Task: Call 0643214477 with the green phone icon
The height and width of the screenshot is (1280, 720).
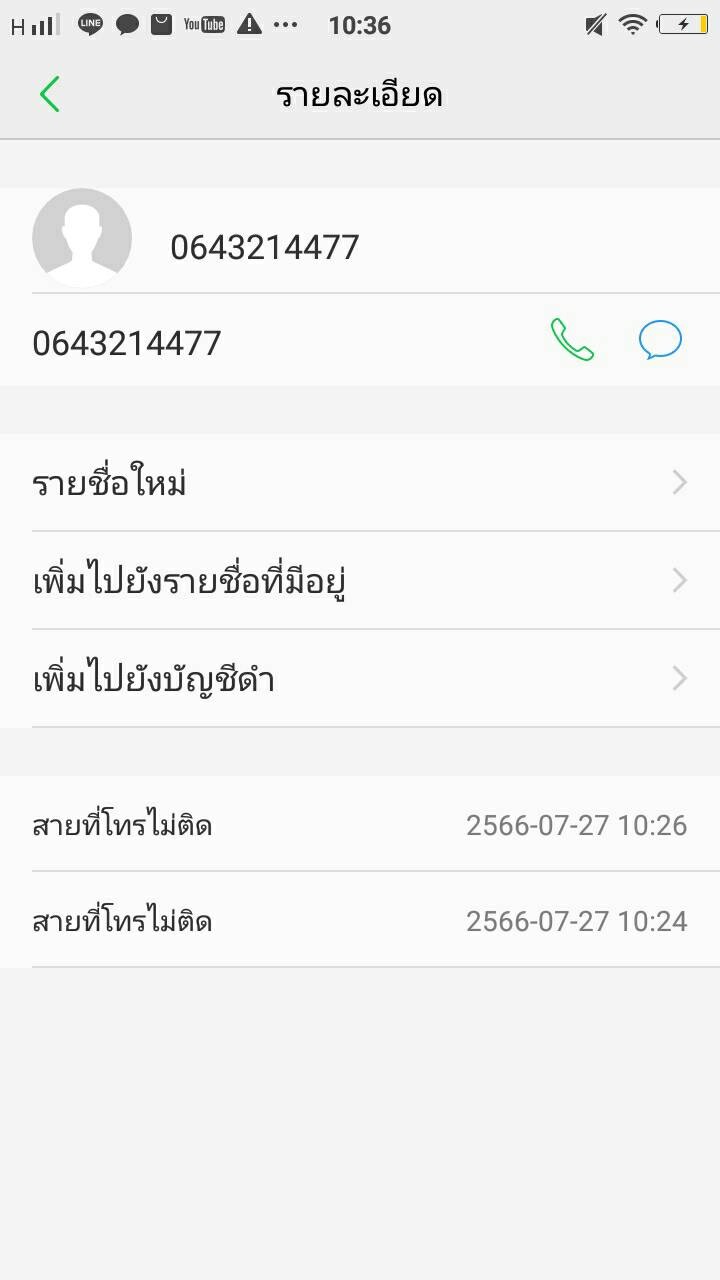Action: click(572, 340)
